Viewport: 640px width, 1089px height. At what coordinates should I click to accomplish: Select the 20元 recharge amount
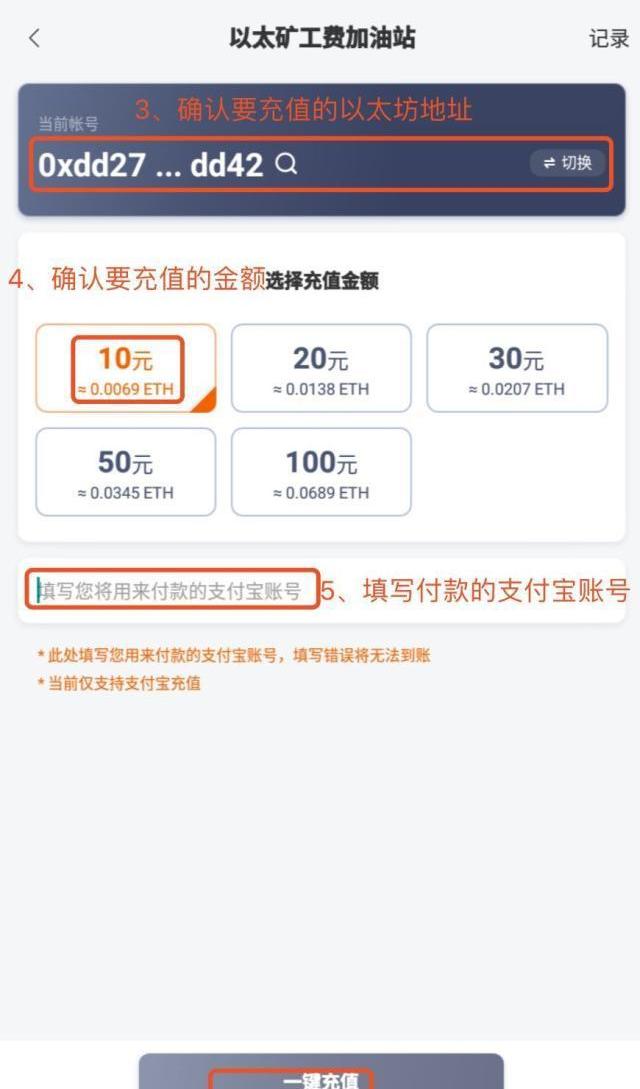(x=321, y=368)
